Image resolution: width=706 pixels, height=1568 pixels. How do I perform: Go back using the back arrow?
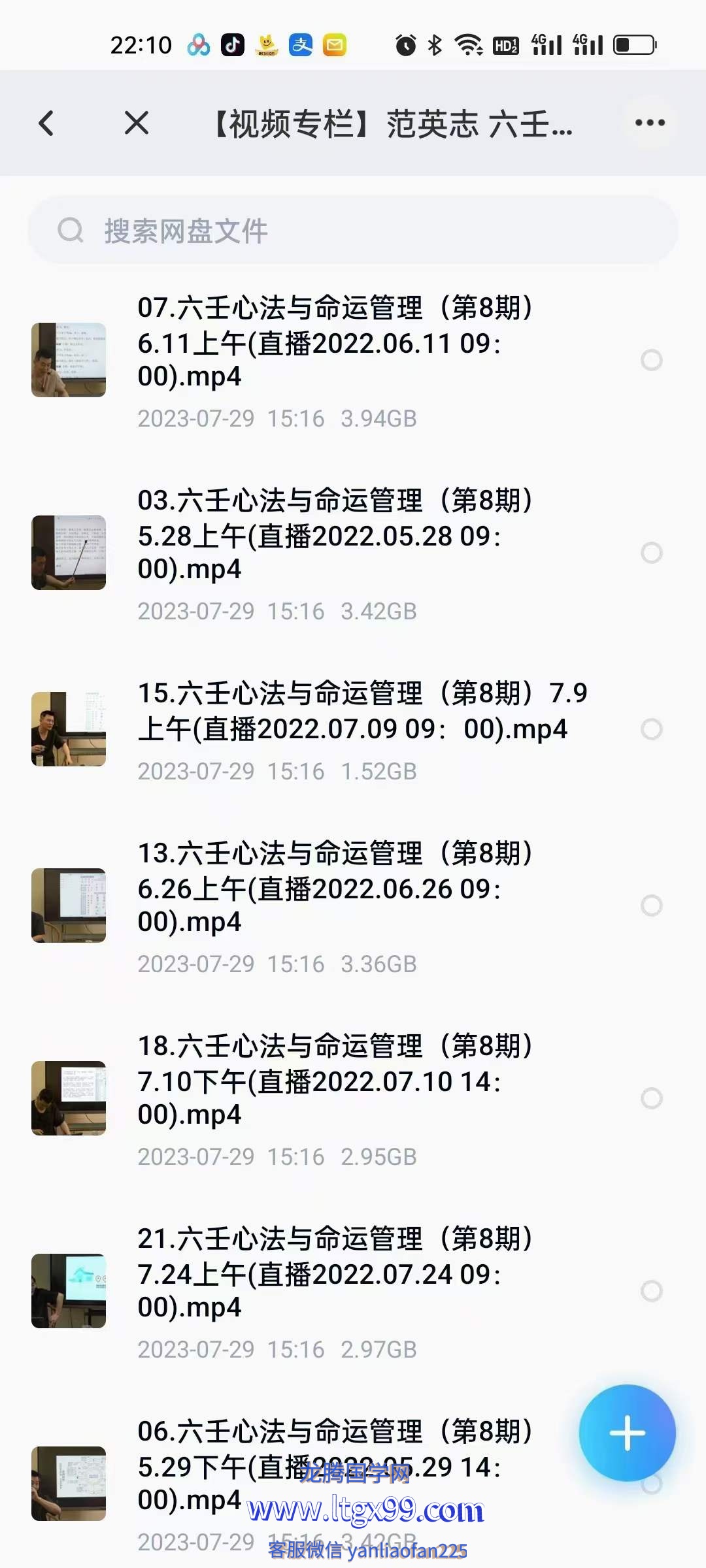(46, 123)
